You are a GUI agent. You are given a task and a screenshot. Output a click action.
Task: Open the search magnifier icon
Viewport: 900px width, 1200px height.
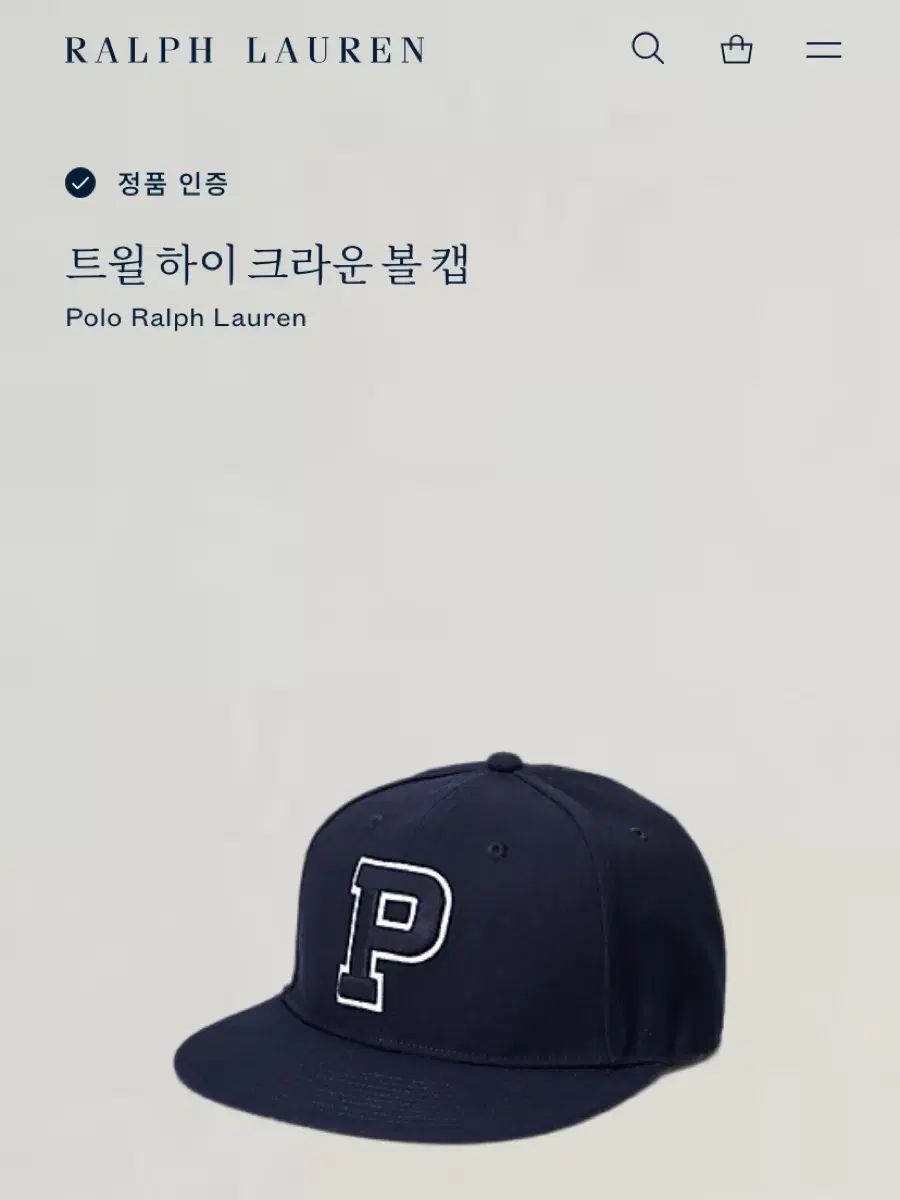(648, 48)
